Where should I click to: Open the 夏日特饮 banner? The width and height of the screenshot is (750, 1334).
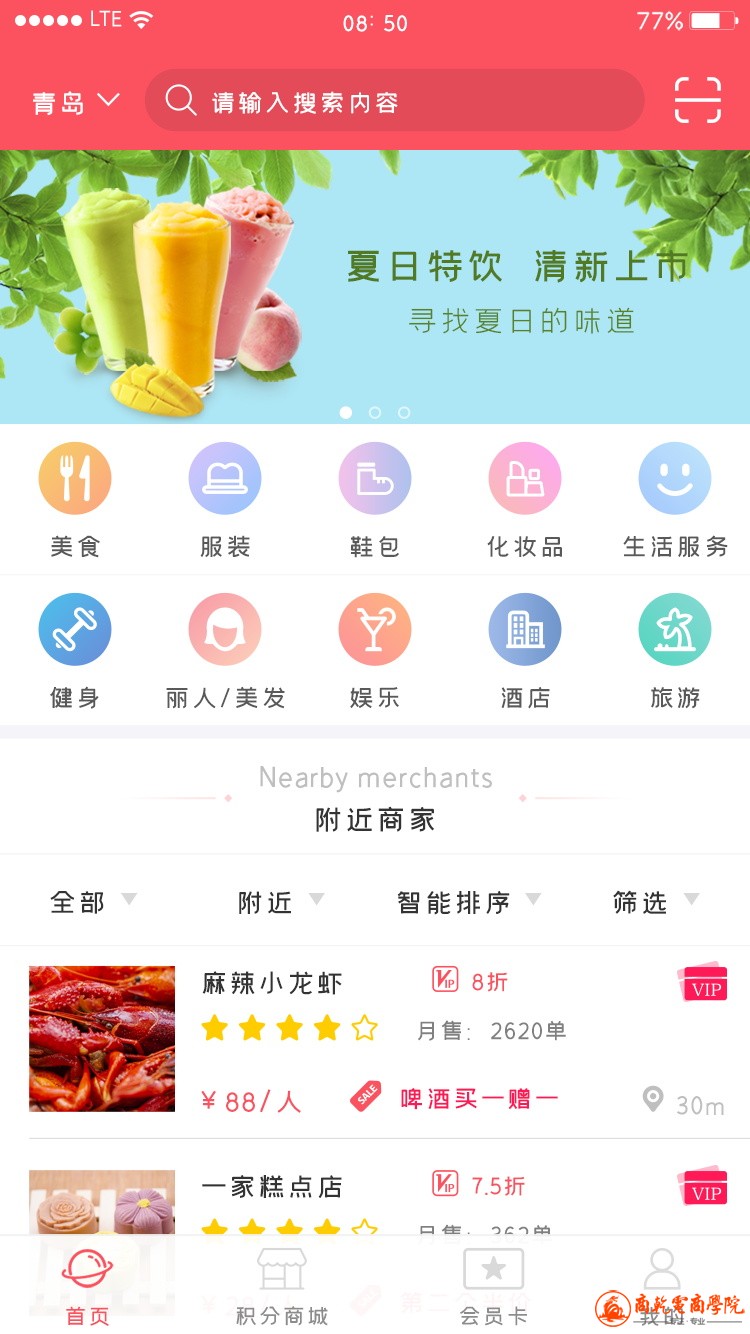point(375,287)
